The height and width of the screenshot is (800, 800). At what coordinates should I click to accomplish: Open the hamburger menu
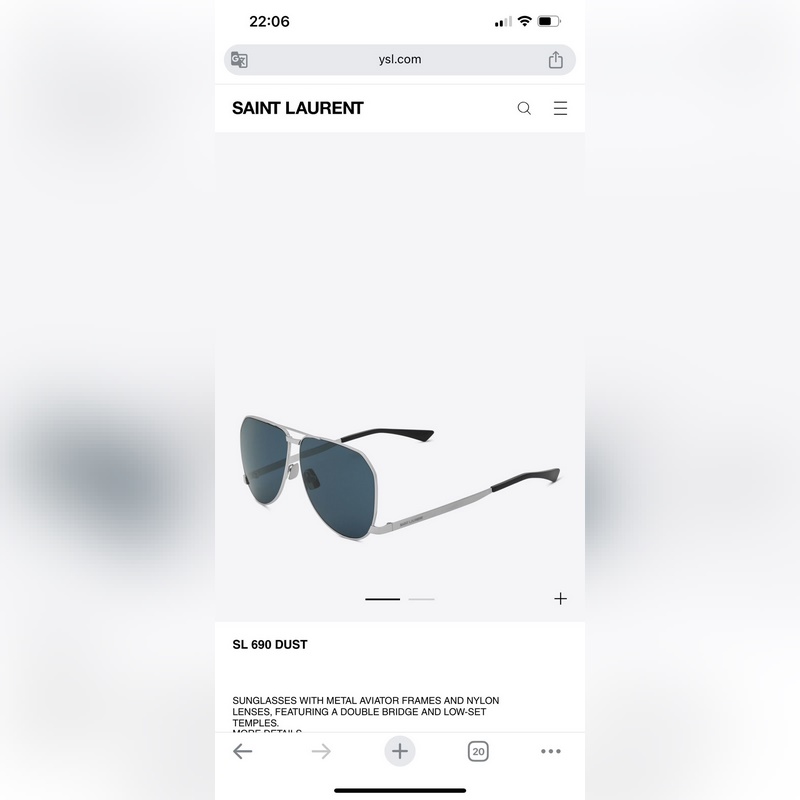click(560, 108)
